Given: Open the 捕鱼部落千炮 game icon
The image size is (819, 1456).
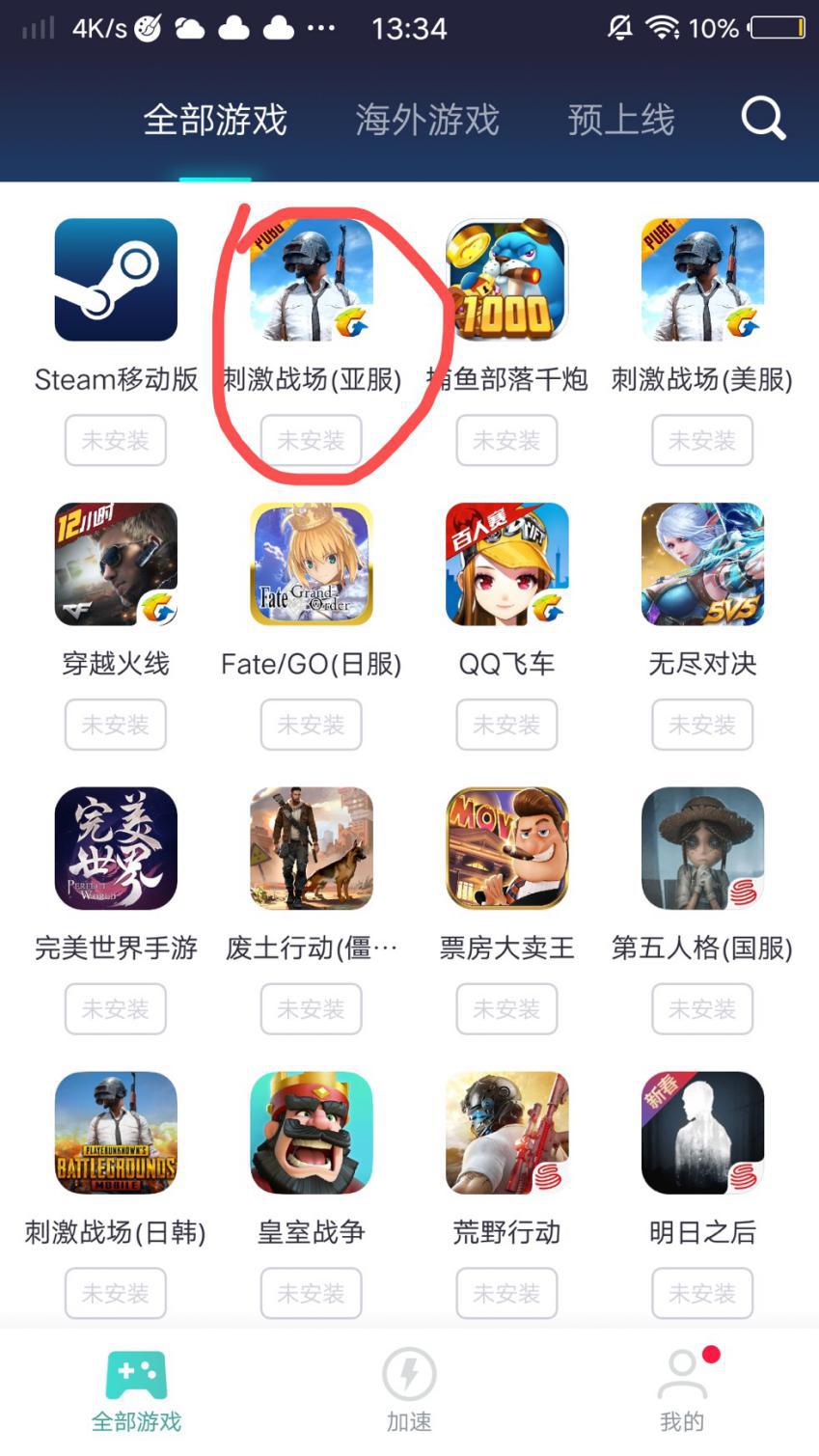Looking at the screenshot, I should 505,280.
